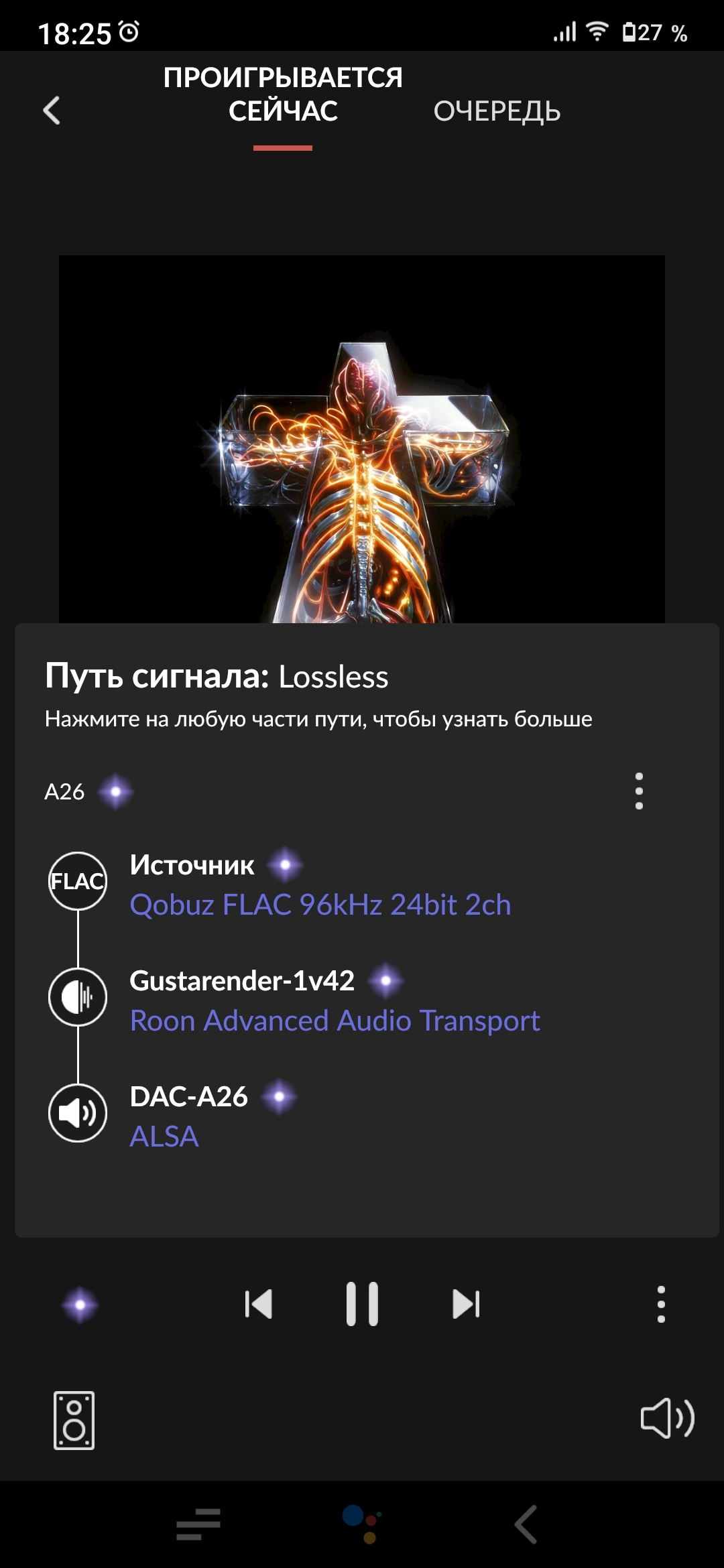Skip to the next track
The image size is (724, 1568).
(x=467, y=1304)
